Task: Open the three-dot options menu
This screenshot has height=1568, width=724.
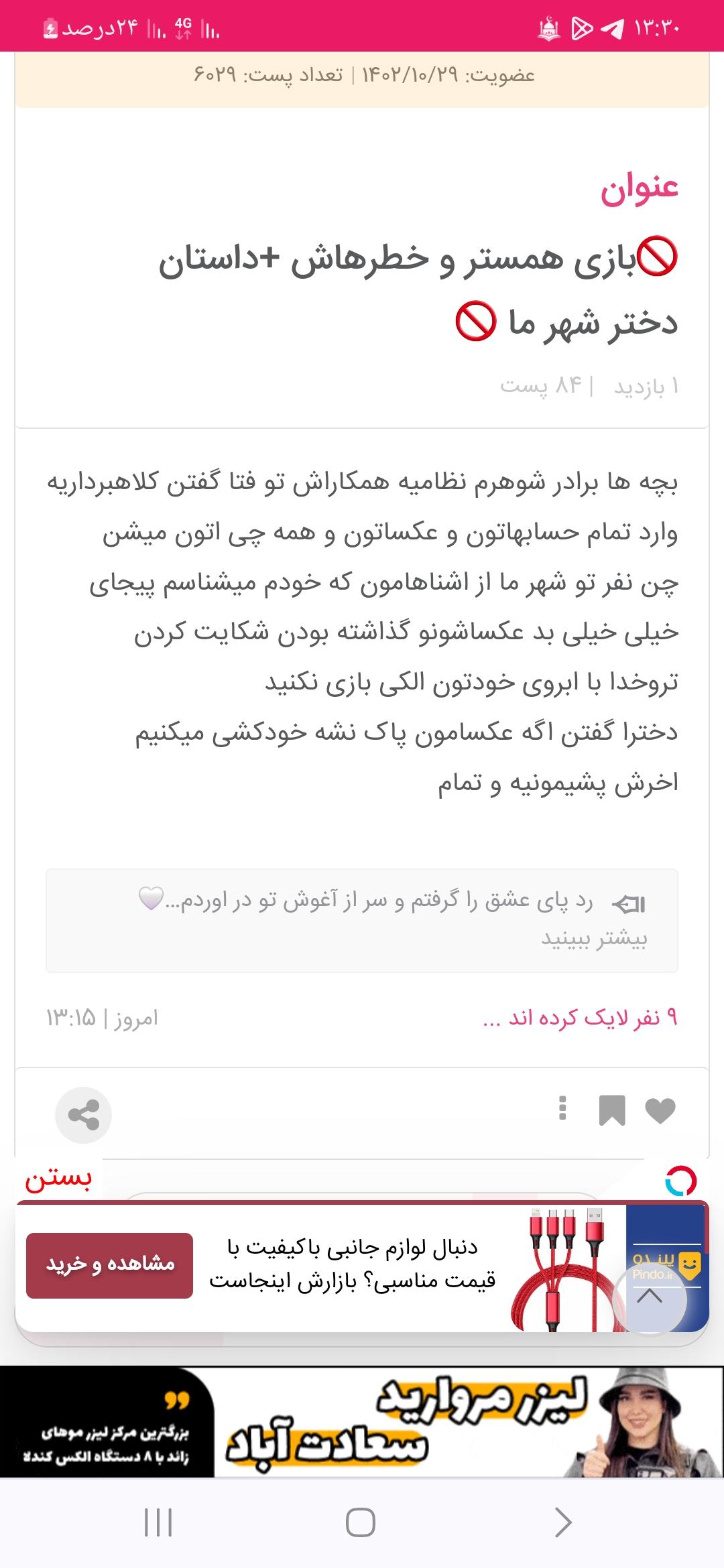Action: point(562,1108)
